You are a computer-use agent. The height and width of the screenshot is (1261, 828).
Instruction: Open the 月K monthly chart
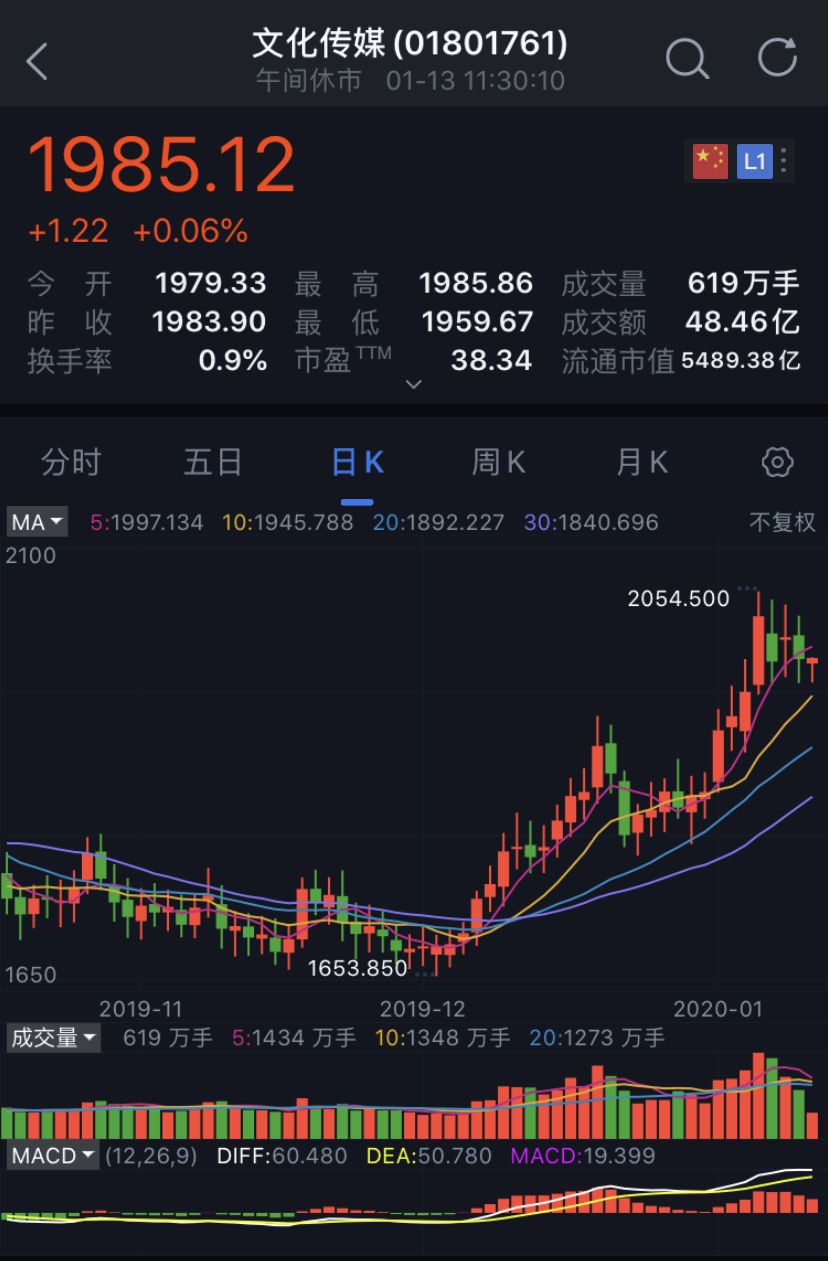click(x=640, y=461)
